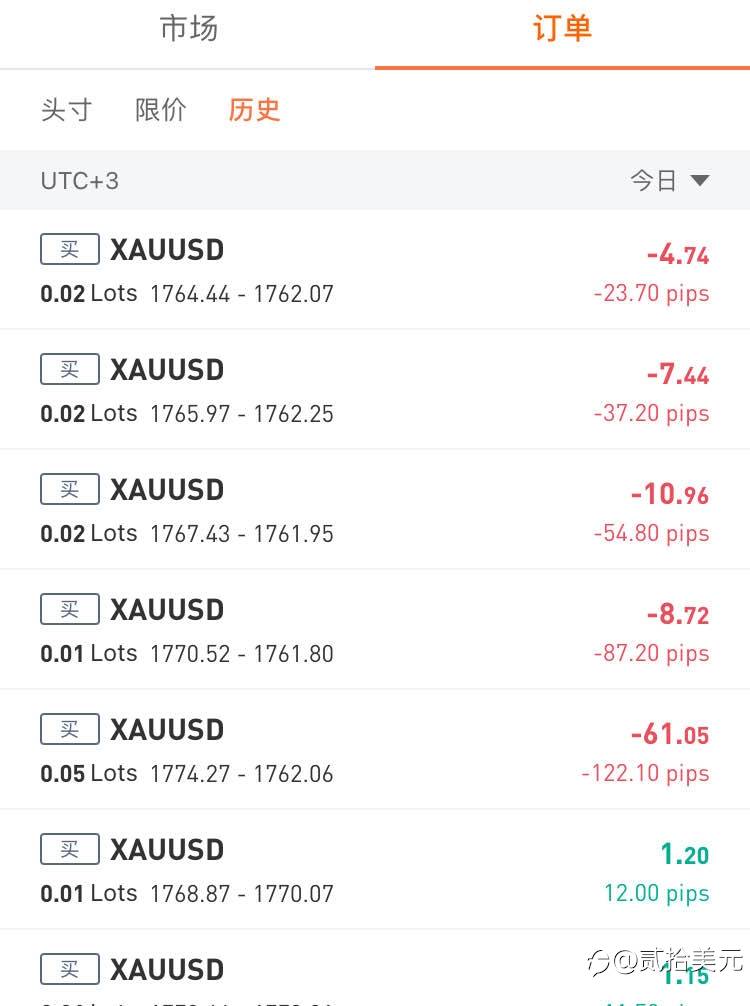The width and height of the screenshot is (750, 1006).
Task: Open the XAUUSD order with 12.00 pips profit
Action: (x=375, y=870)
